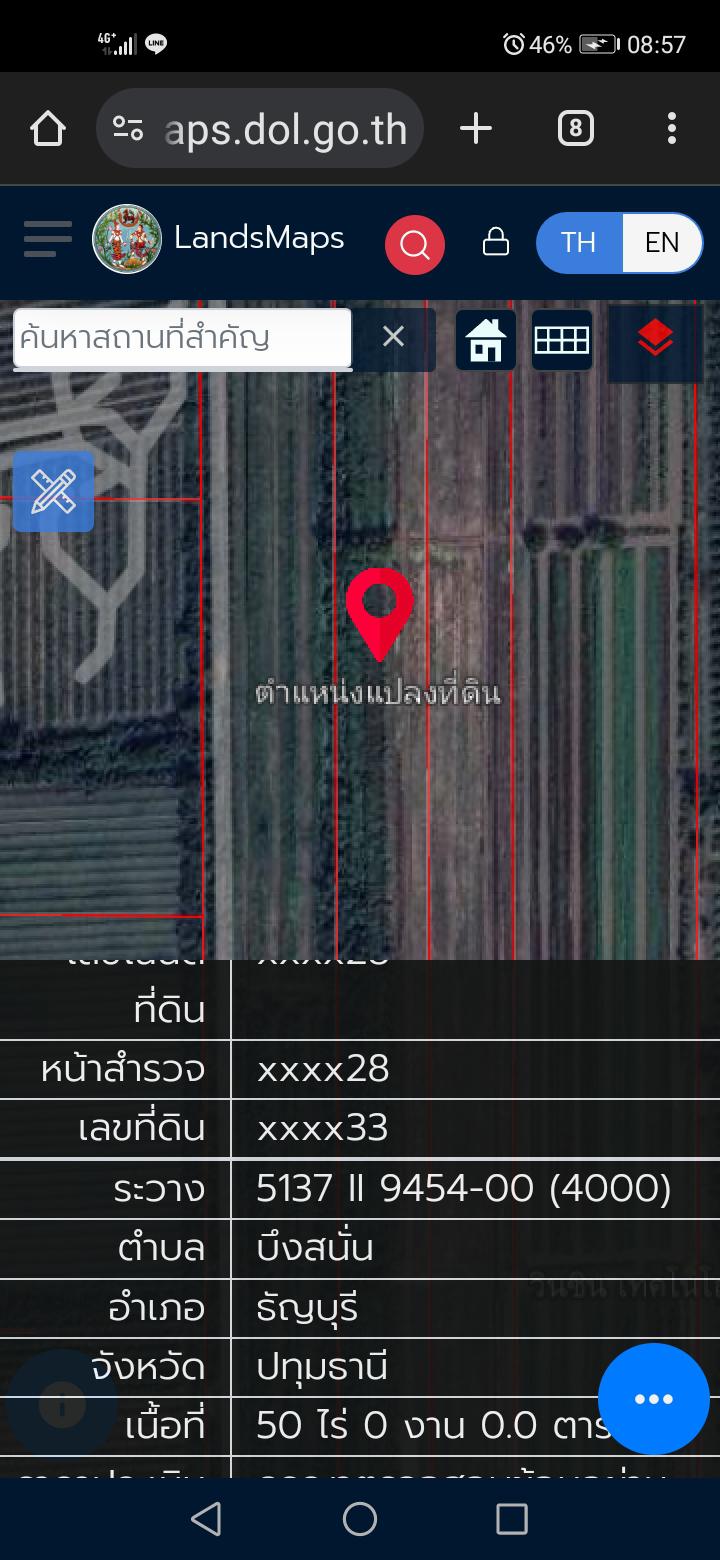Clear the place search box
This screenshot has height=1560, width=720.
pyautogui.click(x=394, y=338)
